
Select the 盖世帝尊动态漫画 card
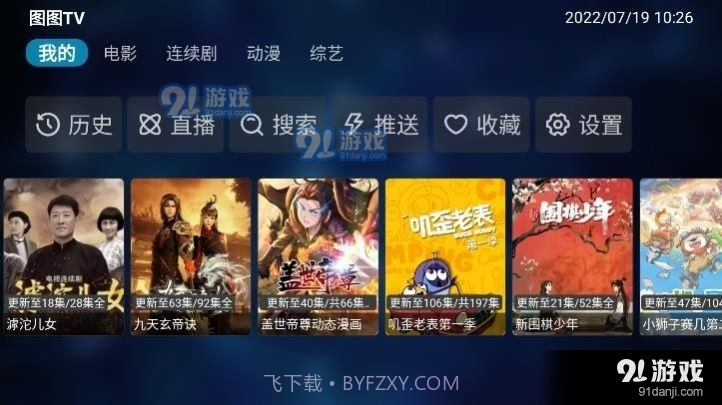point(318,255)
